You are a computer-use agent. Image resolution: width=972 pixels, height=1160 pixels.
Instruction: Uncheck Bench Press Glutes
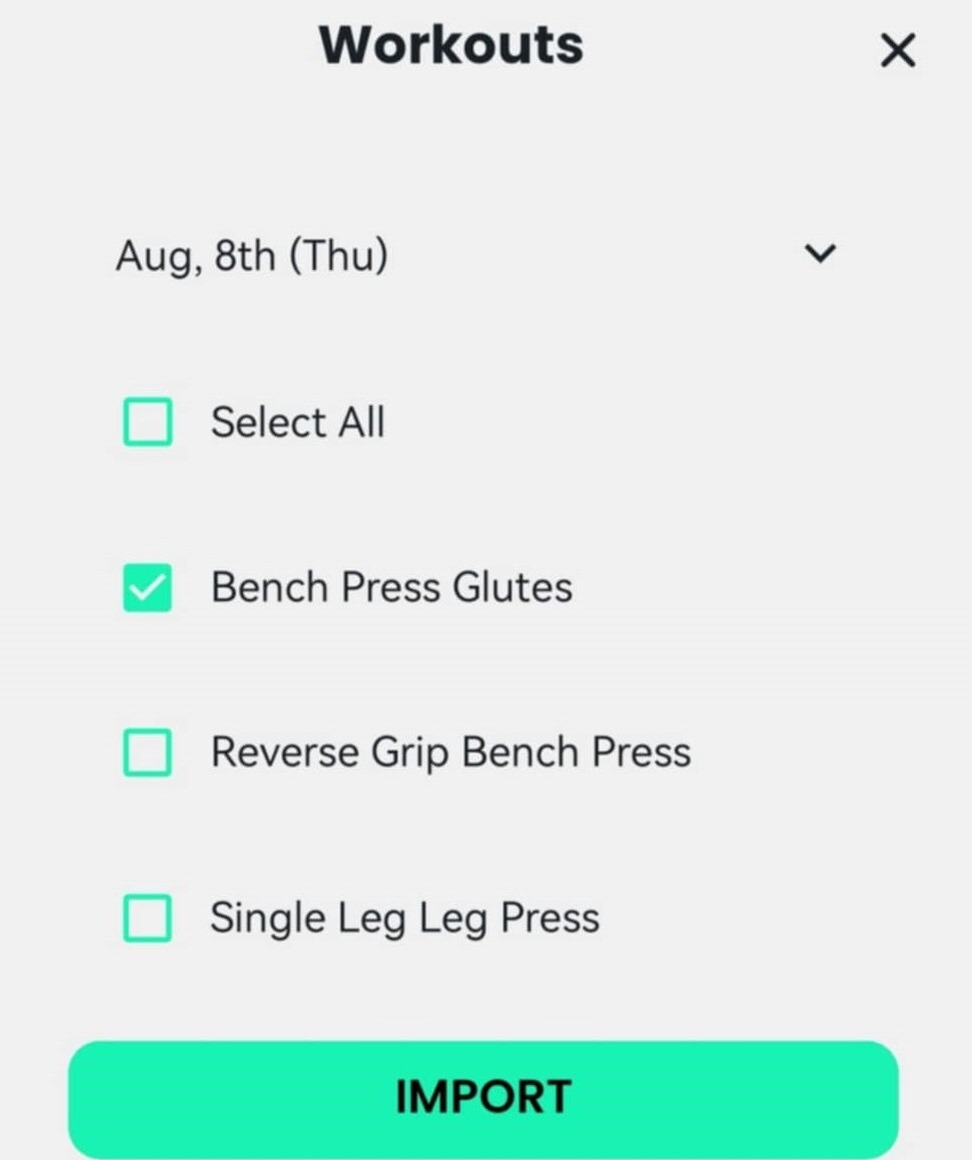[147, 587]
